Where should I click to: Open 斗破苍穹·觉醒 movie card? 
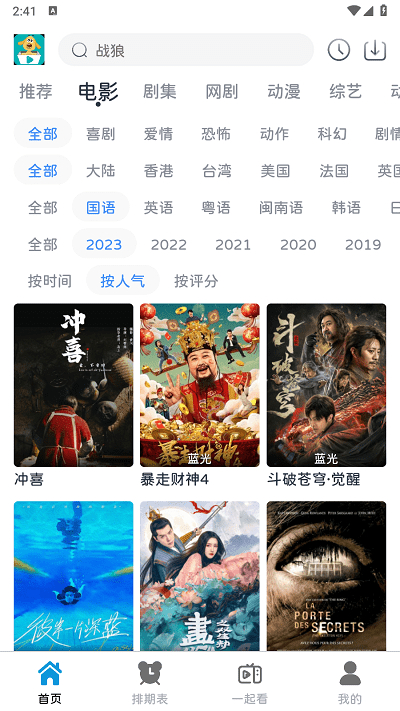click(326, 395)
